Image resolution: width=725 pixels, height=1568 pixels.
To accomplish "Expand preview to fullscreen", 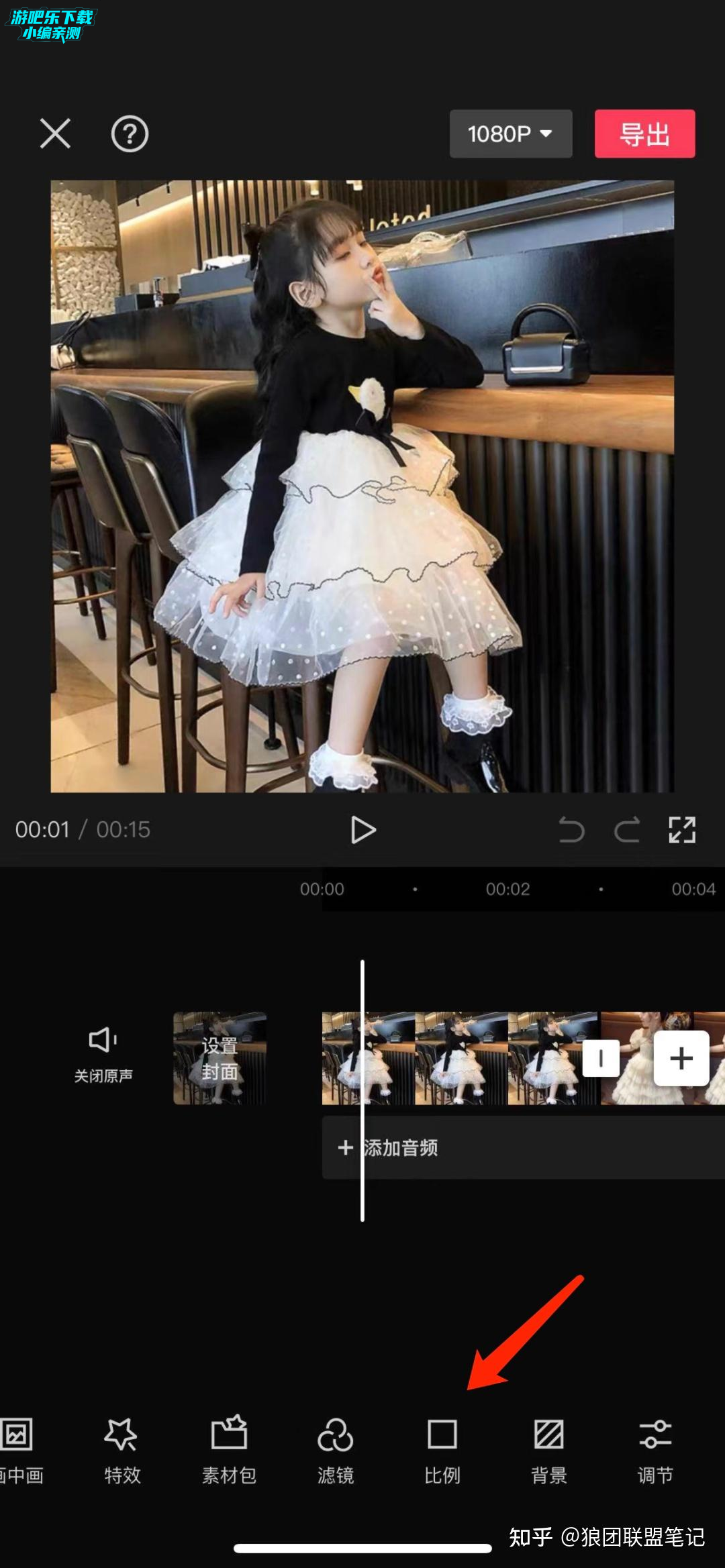I will click(682, 830).
